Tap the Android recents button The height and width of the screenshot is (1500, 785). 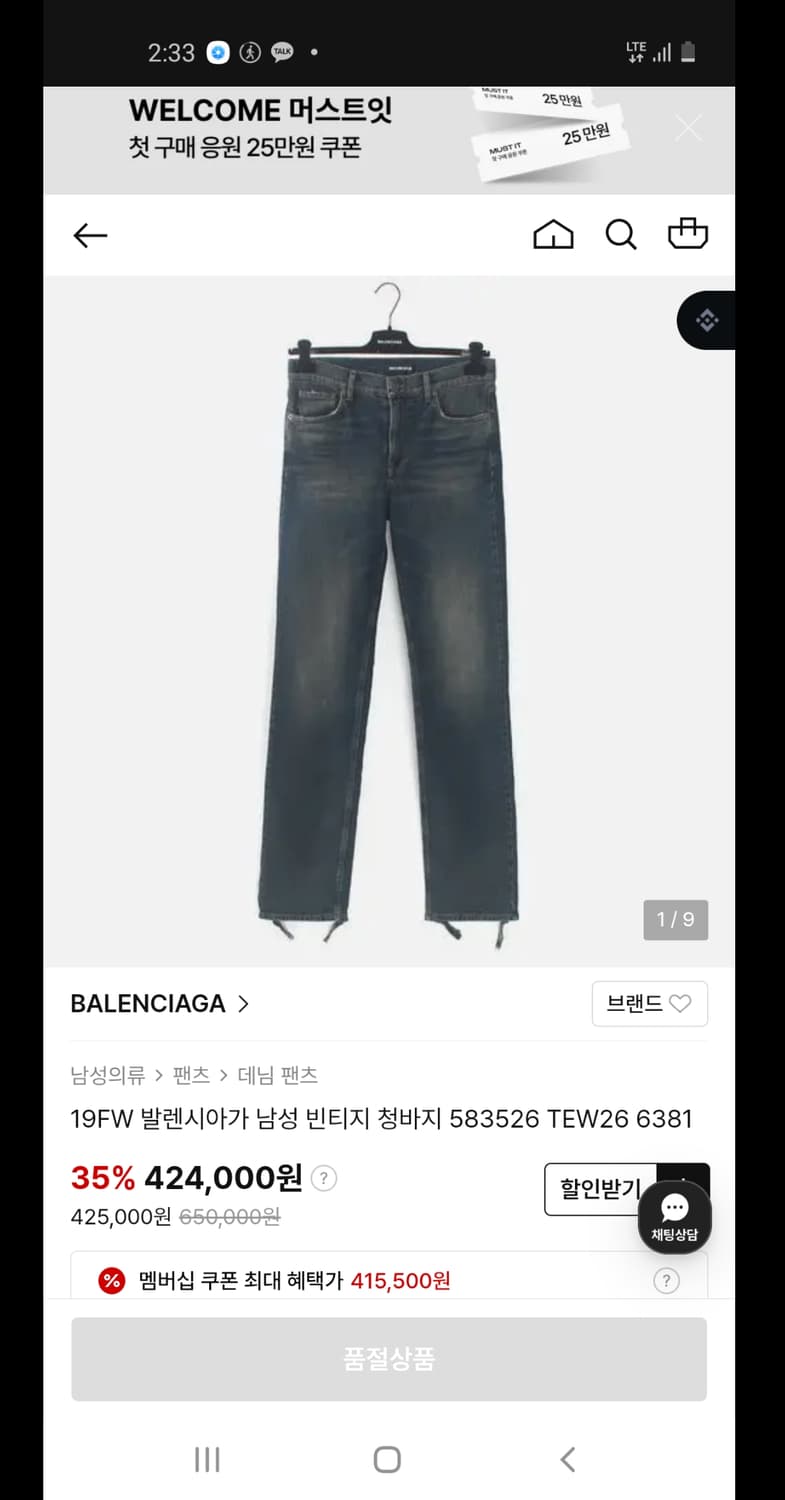(206, 1459)
